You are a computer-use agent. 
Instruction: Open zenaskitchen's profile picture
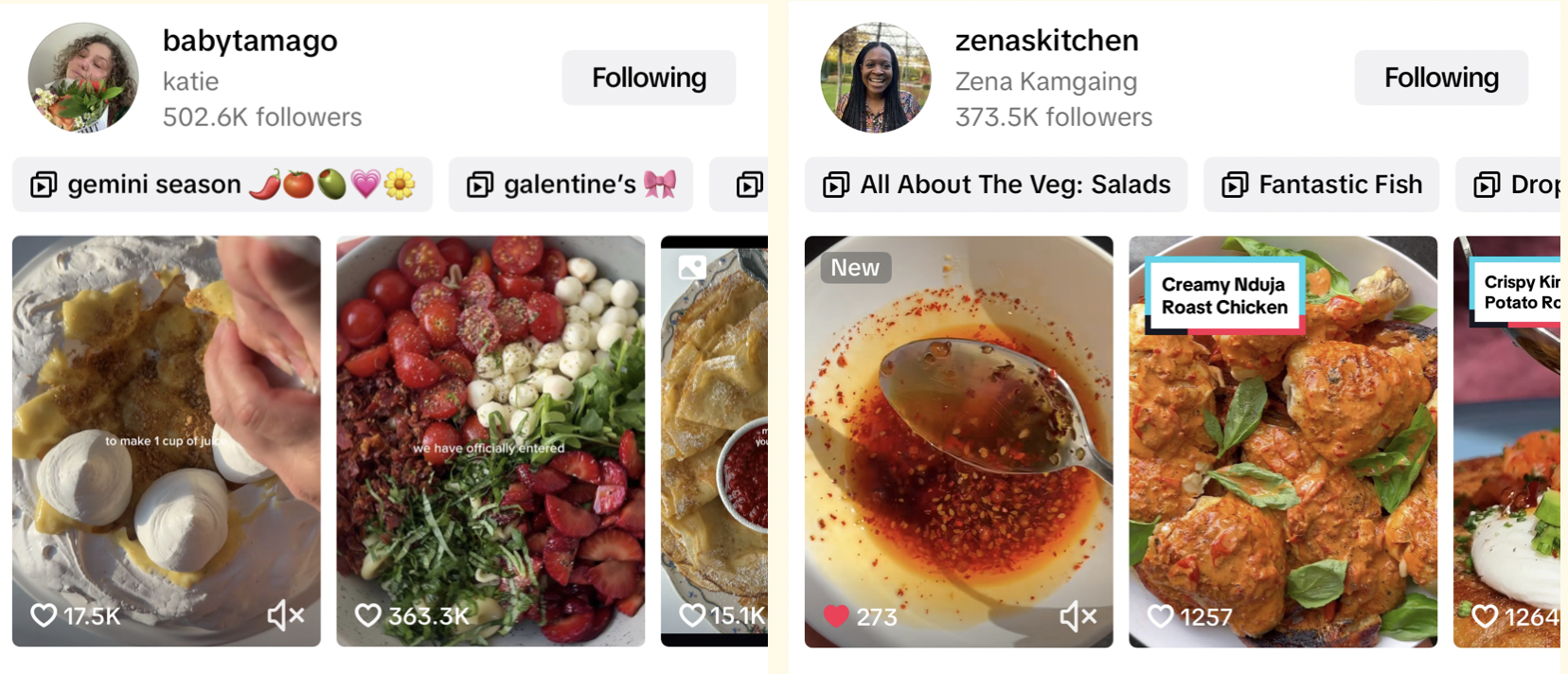(875, 78)
